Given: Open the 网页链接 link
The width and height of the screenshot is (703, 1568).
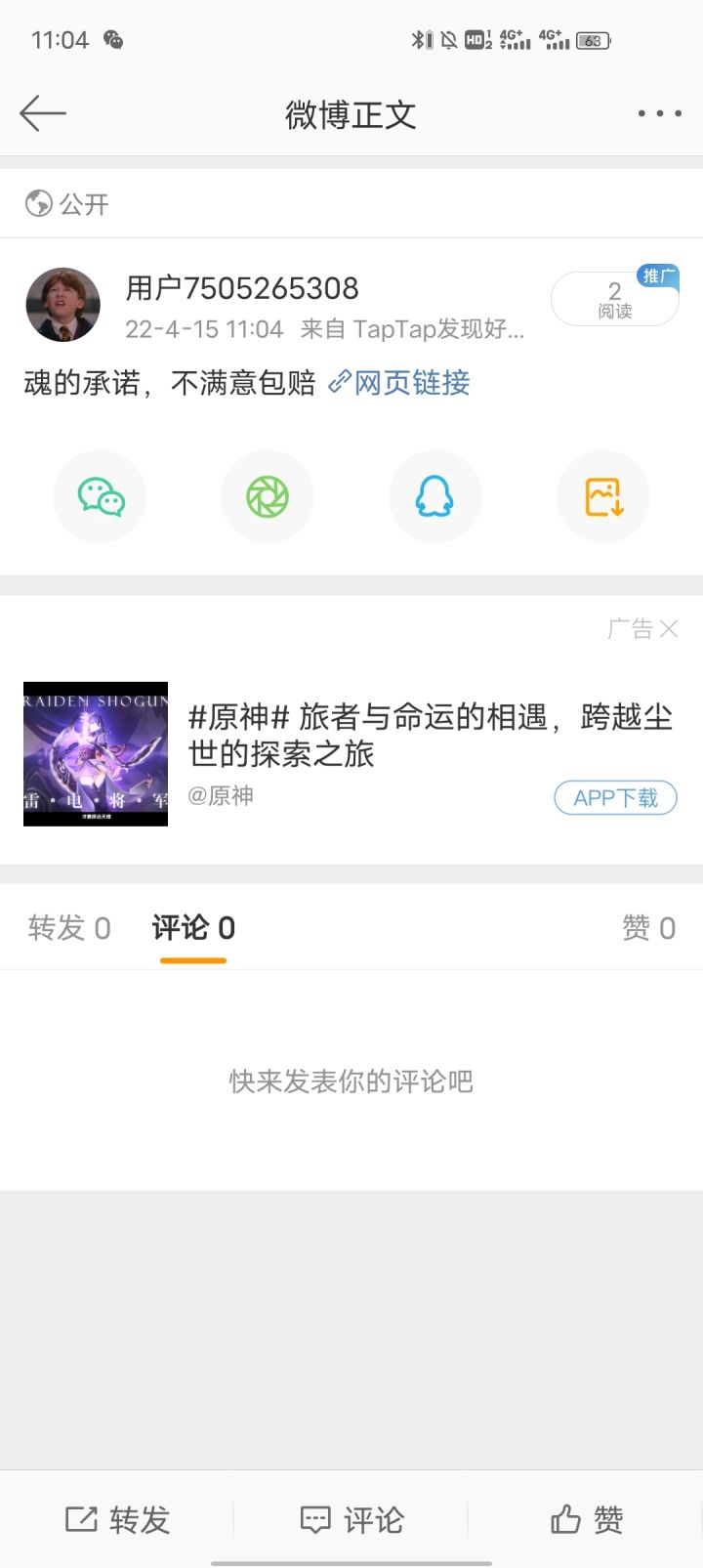Looking at the screenshot, I should [398, 382].
